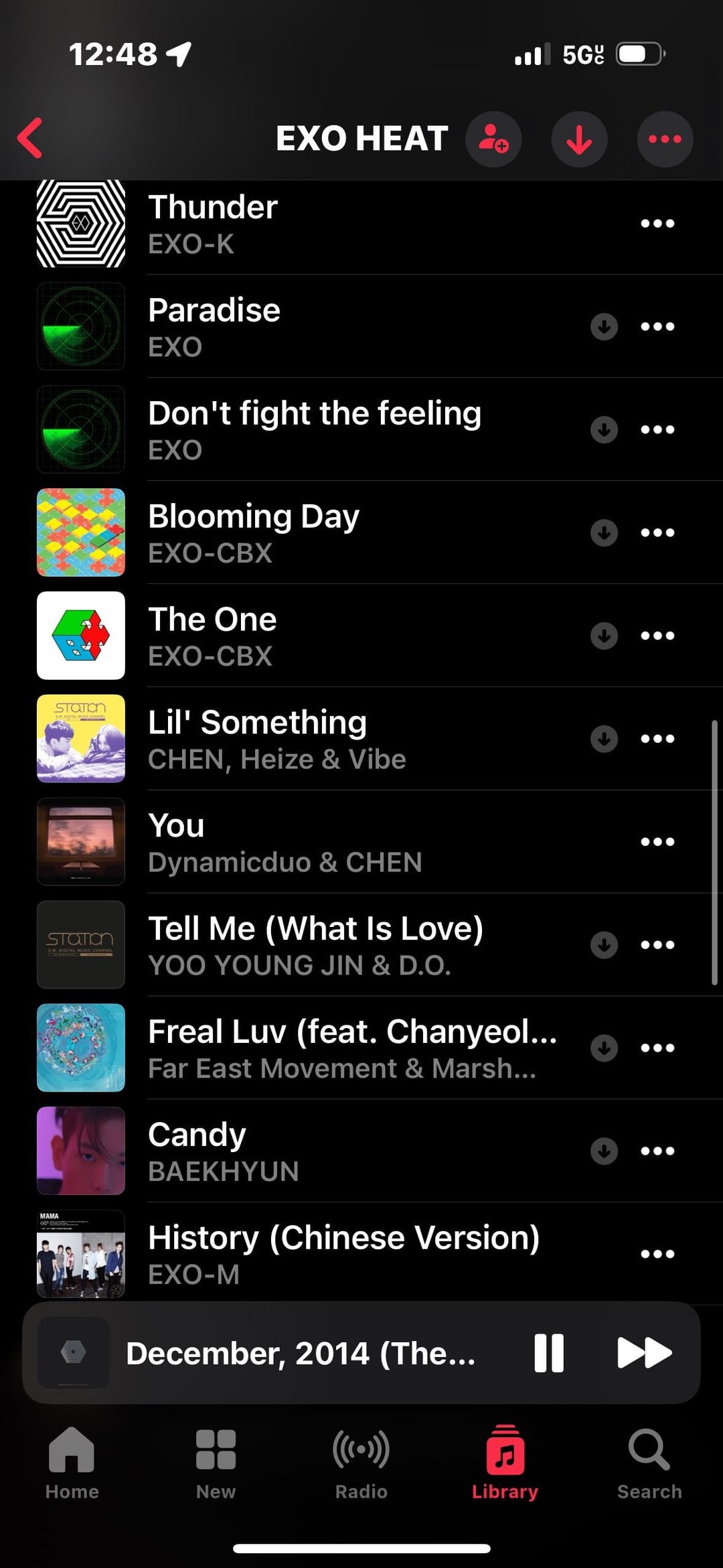Go back from the EXO HEAT playlist
Image resolution: width=723 pixels, height=1568 pixels.
point(31,139)
